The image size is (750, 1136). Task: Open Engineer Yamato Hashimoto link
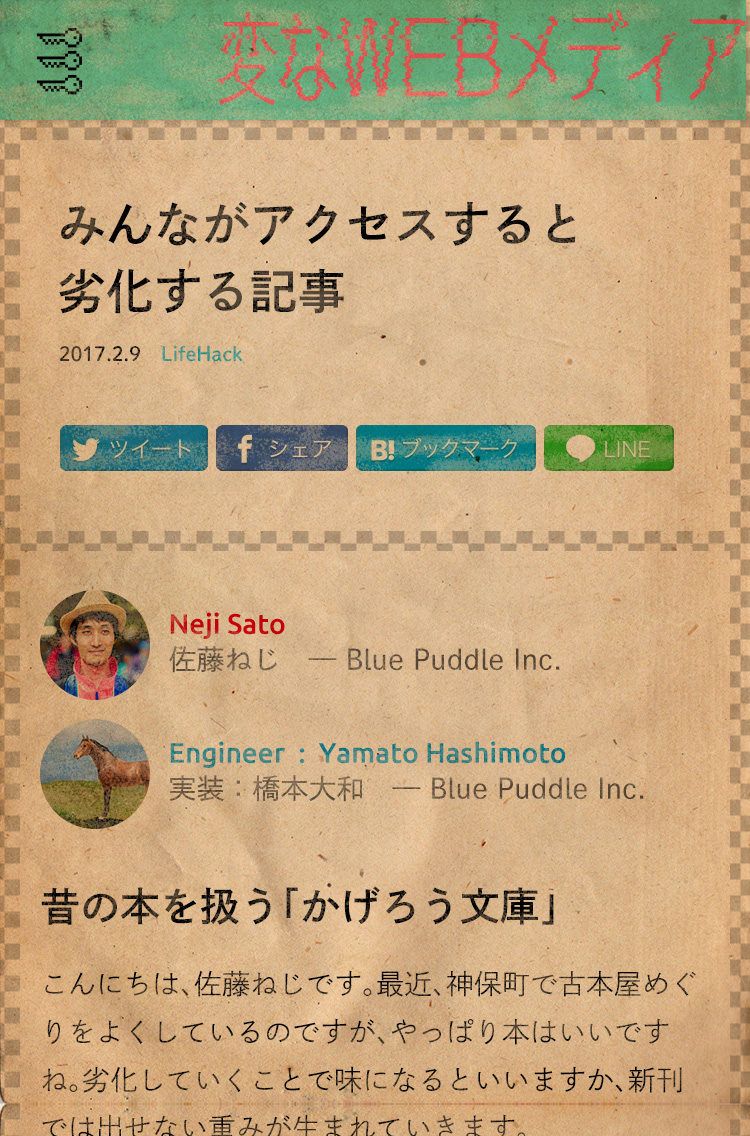coord(367,753)
